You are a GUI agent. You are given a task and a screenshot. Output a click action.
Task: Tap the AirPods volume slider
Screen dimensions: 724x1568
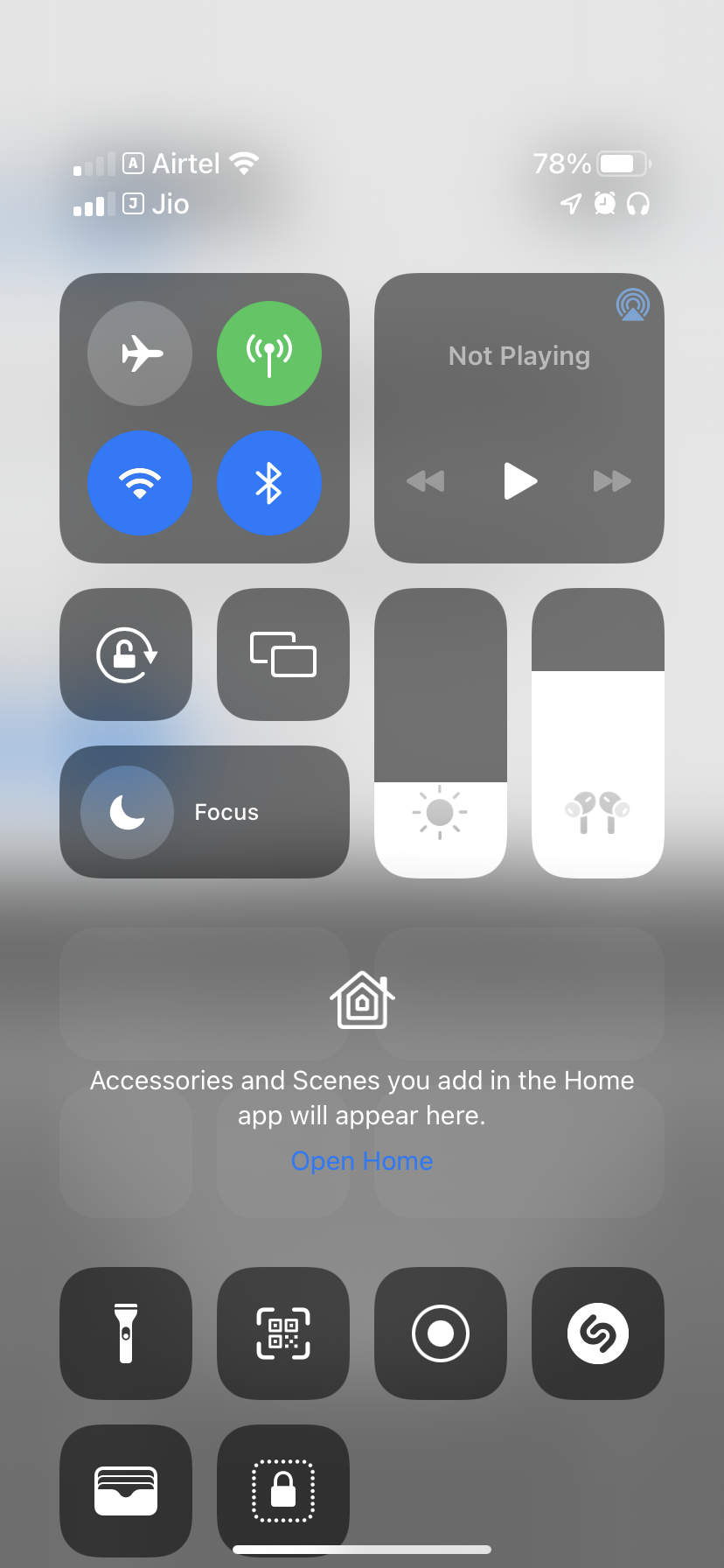click(x=598, y=733)
